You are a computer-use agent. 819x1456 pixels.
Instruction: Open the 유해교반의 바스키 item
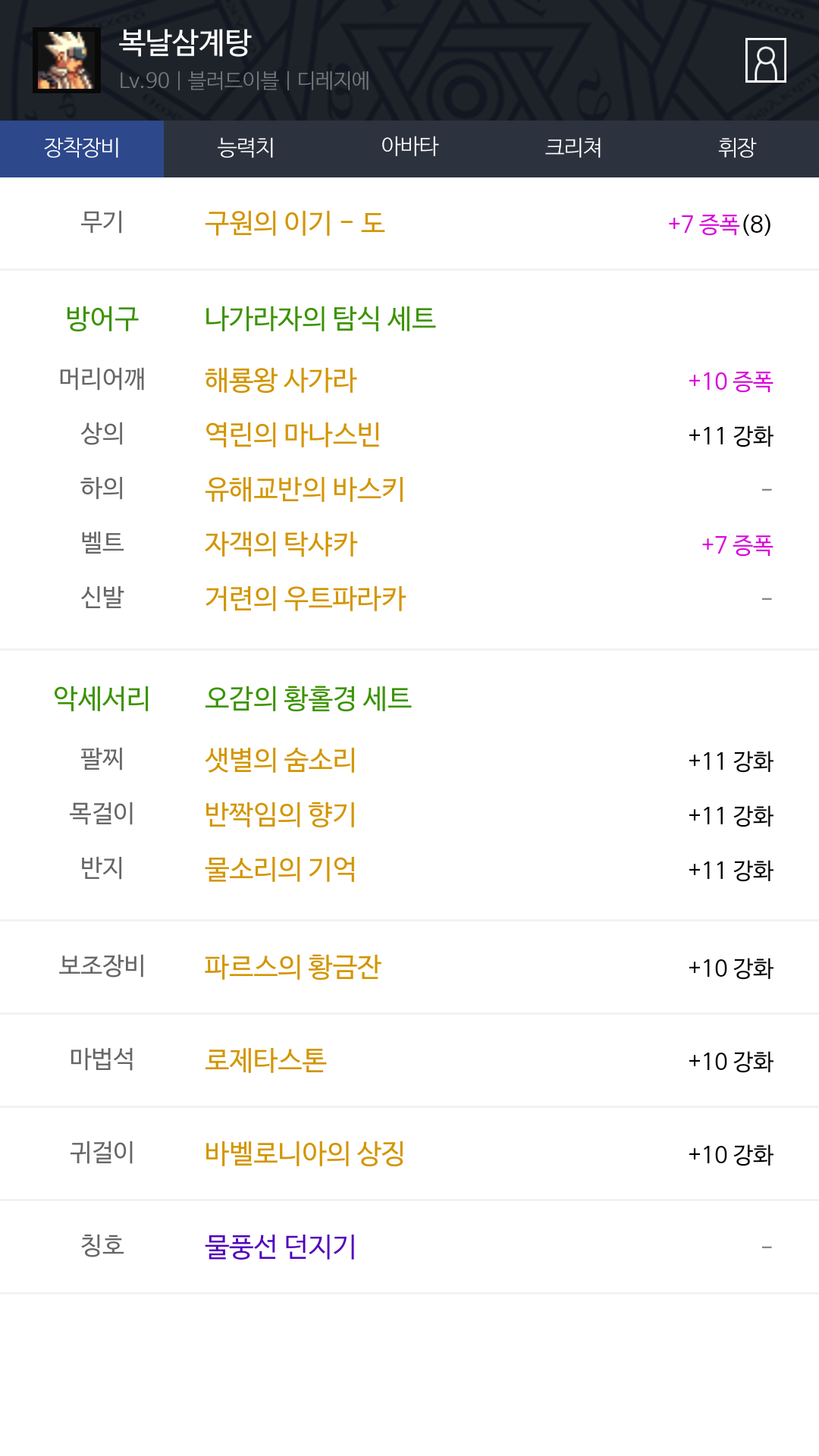[305, 489]
